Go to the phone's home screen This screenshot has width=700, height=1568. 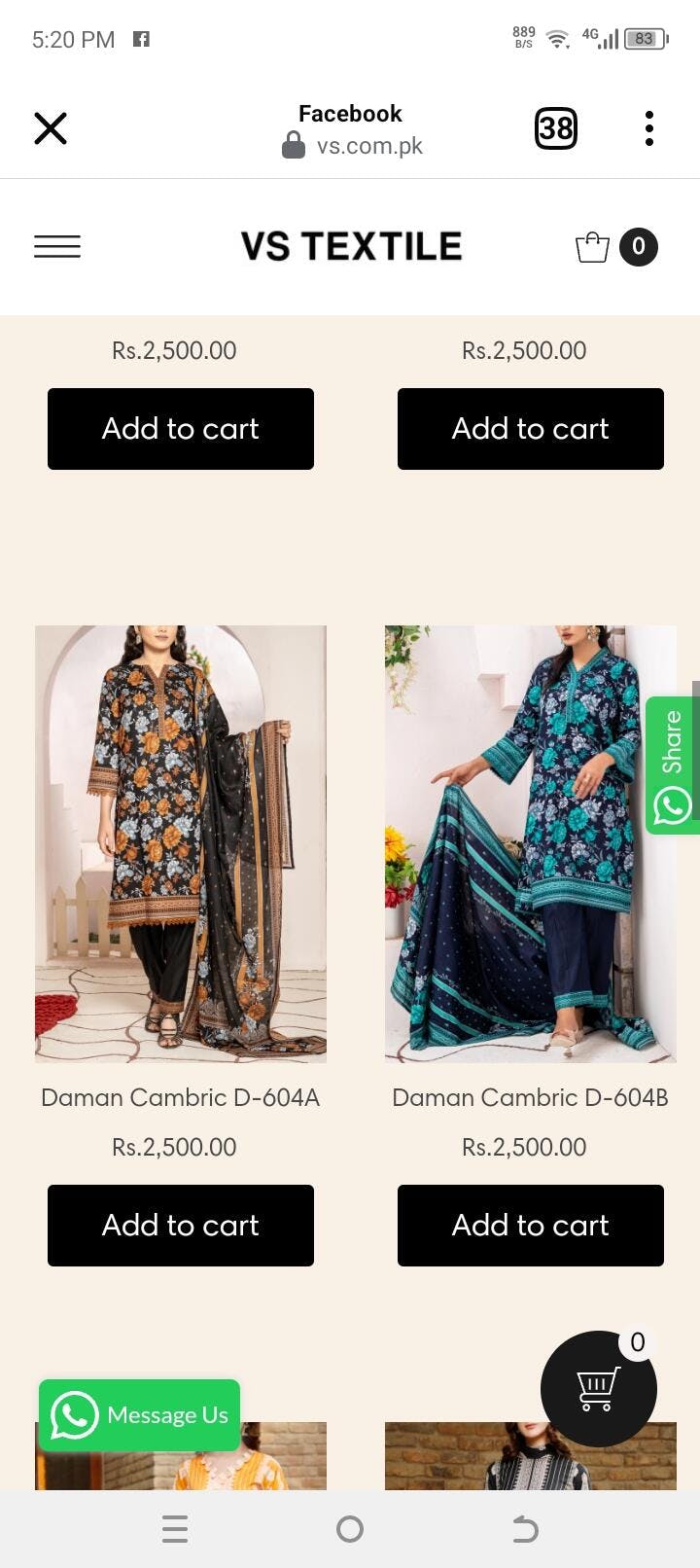click(x=350, y=1529)
